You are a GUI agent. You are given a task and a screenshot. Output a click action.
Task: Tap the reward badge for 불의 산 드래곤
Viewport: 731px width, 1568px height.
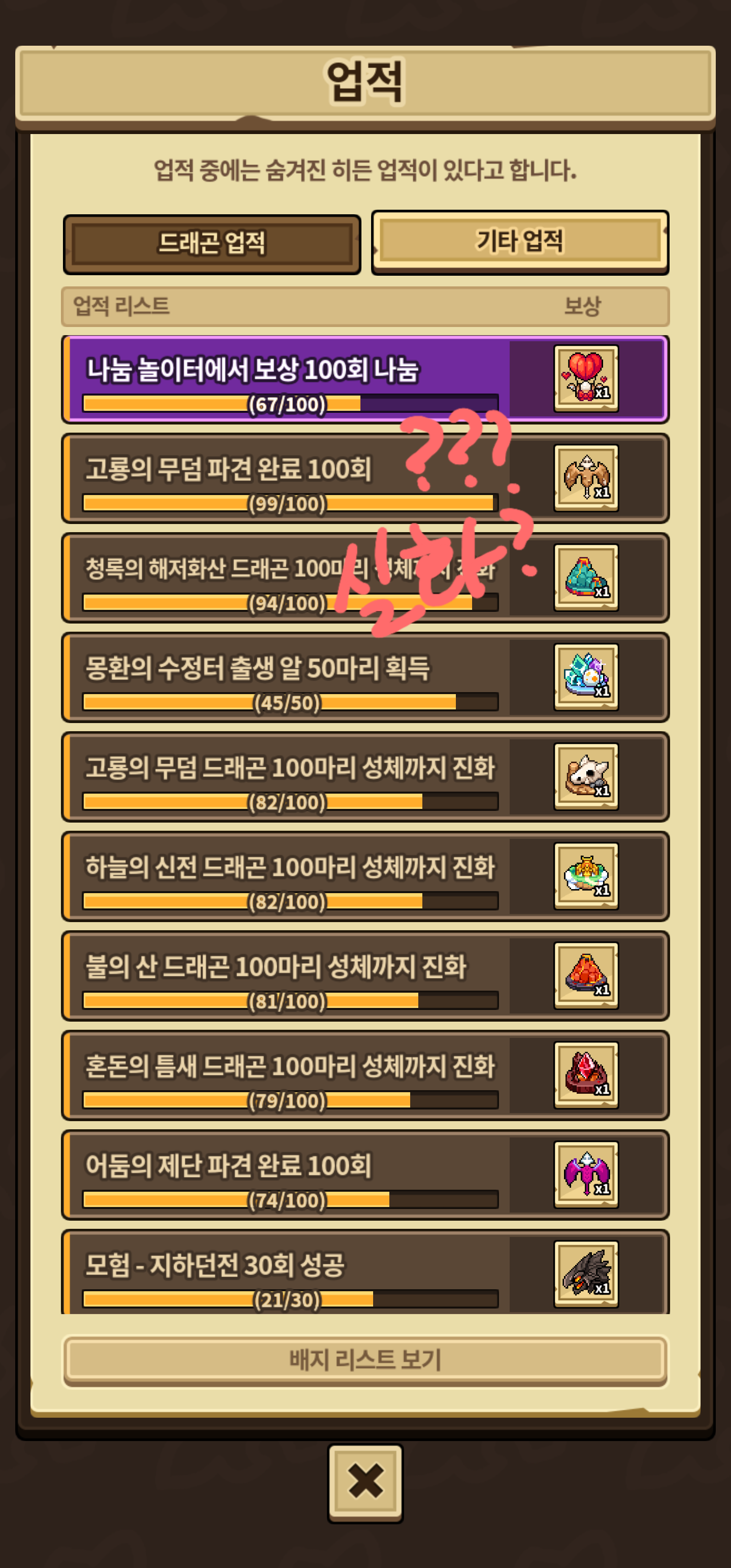(585, 976)
